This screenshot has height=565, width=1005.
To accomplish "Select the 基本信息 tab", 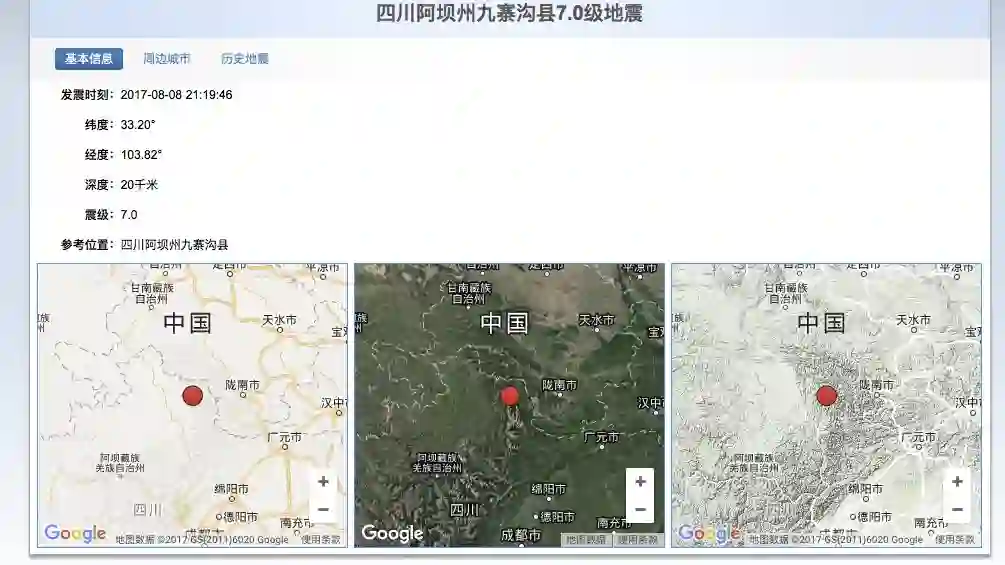I will point(88,58).
